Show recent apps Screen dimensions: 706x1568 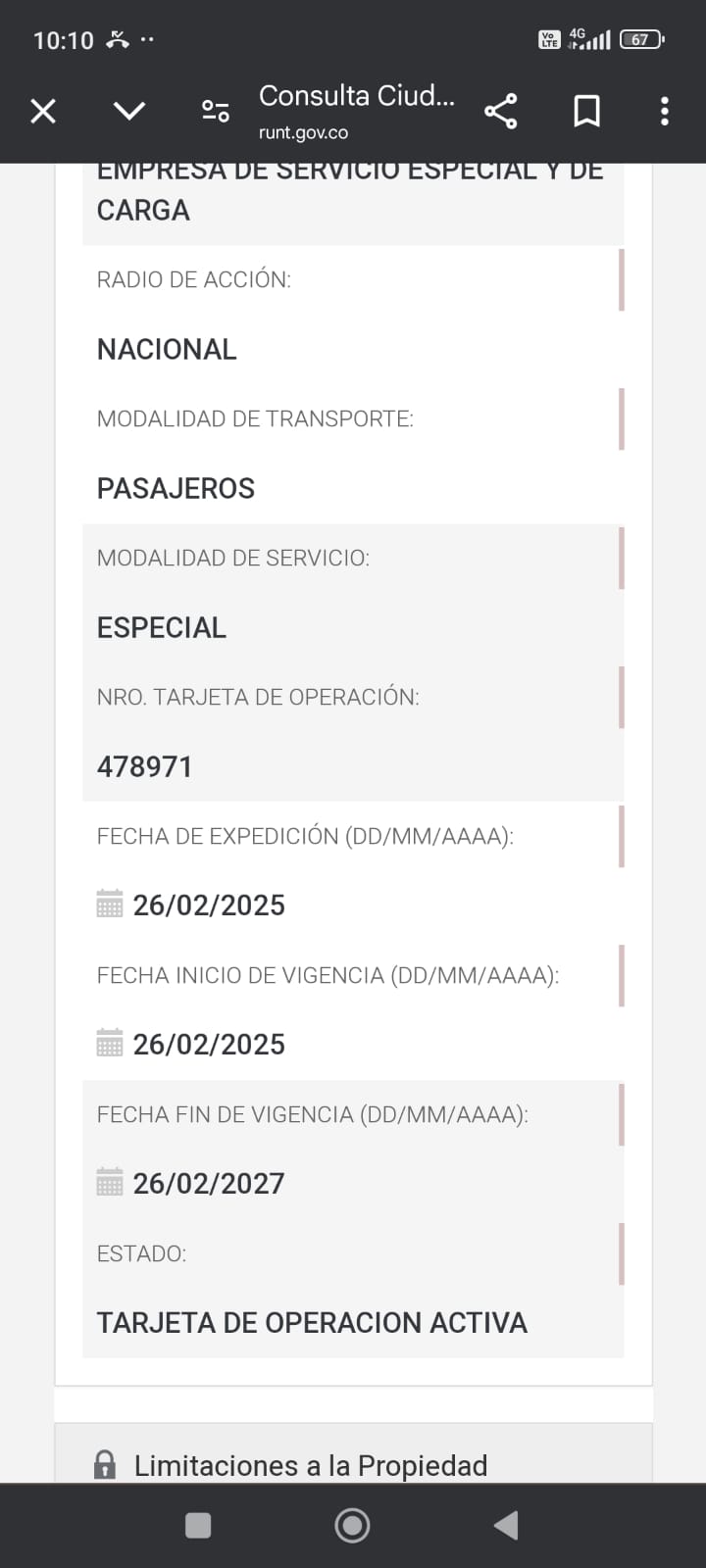(198, 1525)
